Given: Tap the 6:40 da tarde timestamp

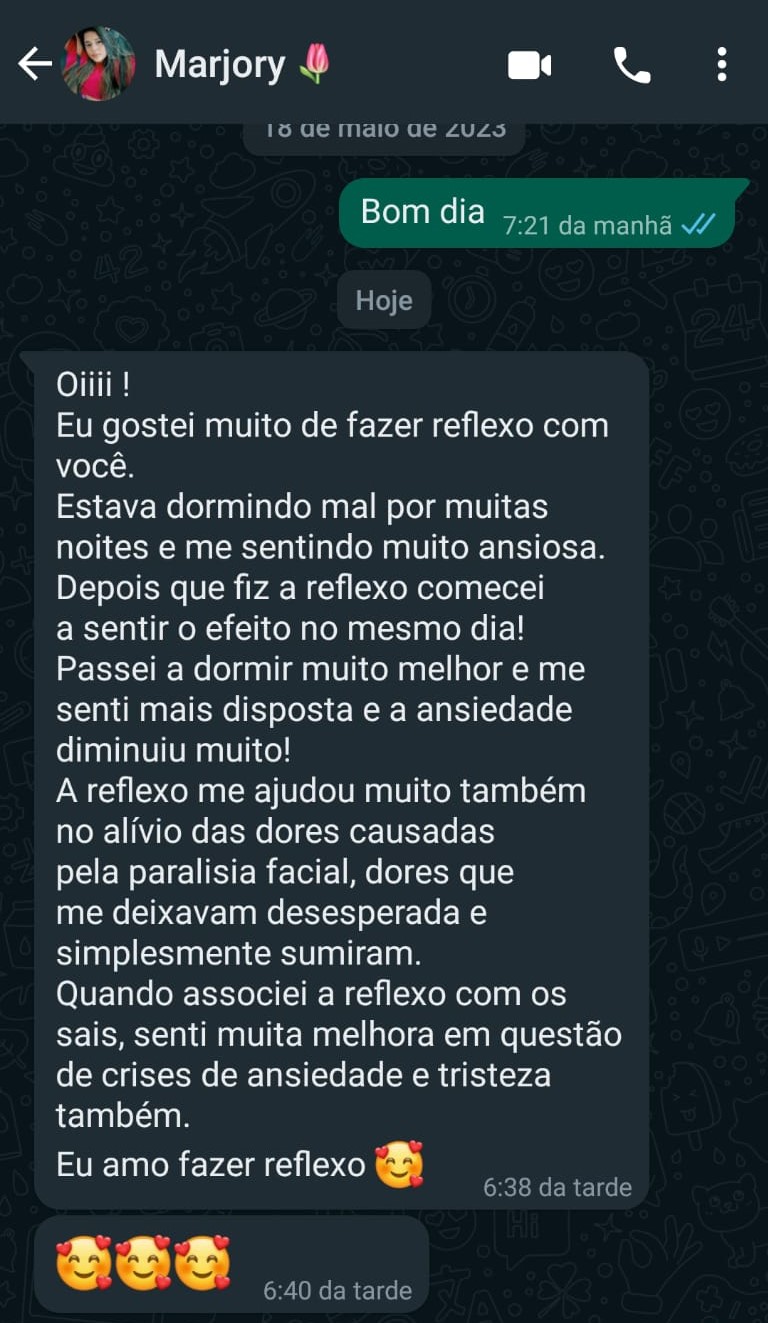Looking at the screenshot, I should [x=336, y=1290].
